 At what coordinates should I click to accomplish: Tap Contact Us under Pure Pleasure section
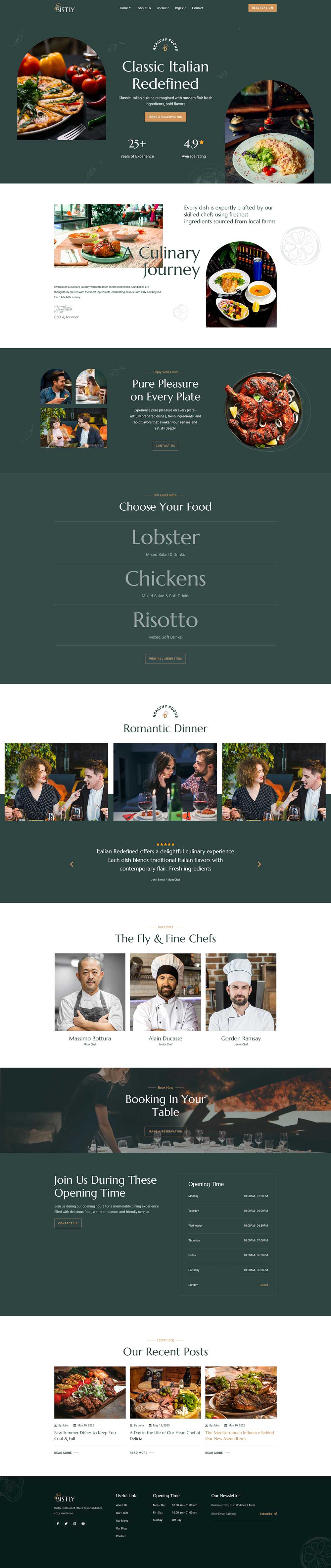tap(165, 445)
